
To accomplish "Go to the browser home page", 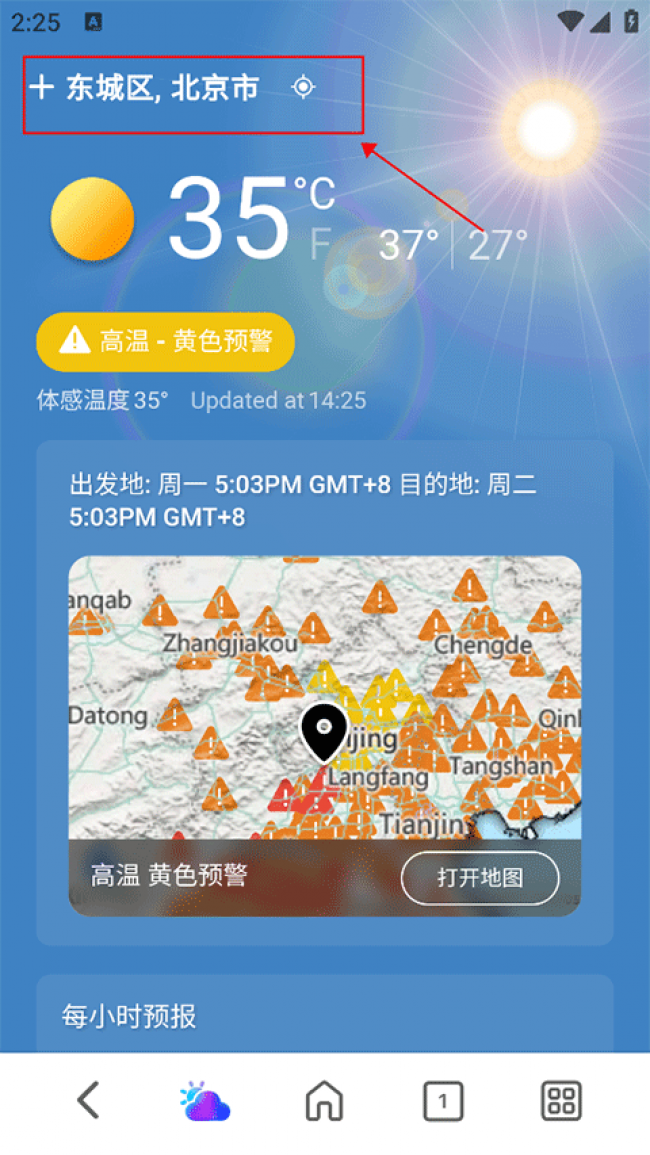I will click(x=324, y=1101).
